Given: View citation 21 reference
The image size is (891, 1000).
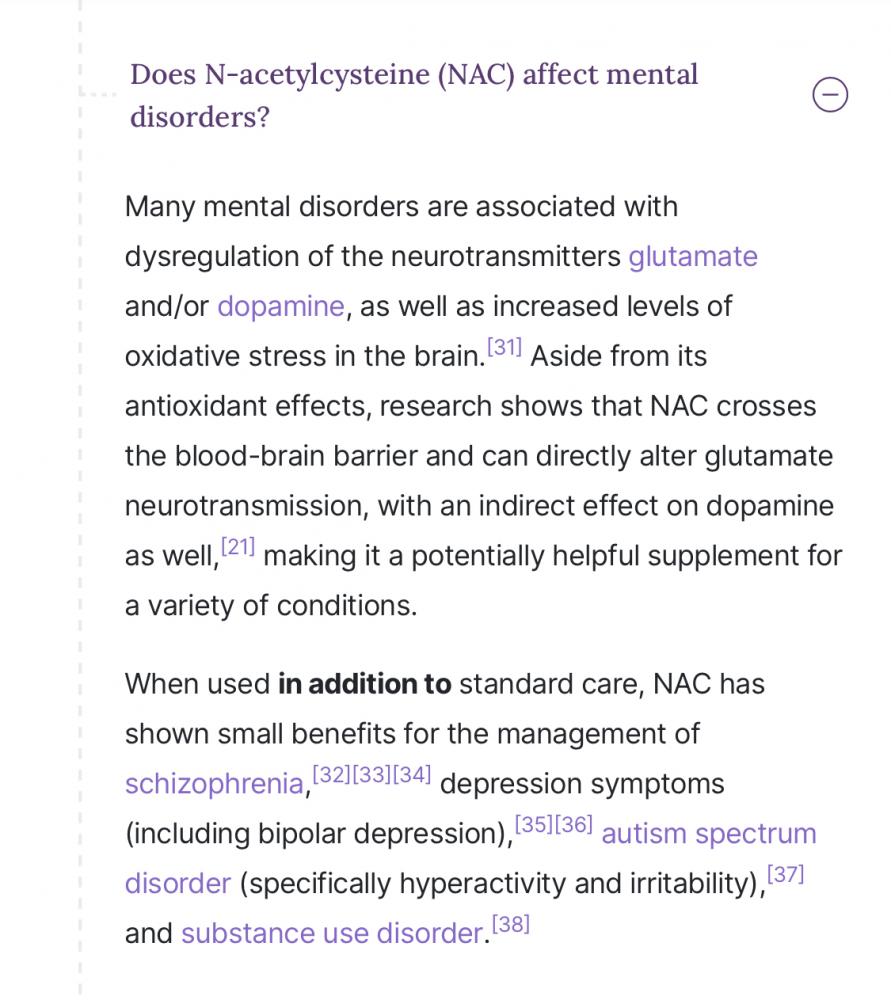Looking at the screenshot, I should [236, 547].
